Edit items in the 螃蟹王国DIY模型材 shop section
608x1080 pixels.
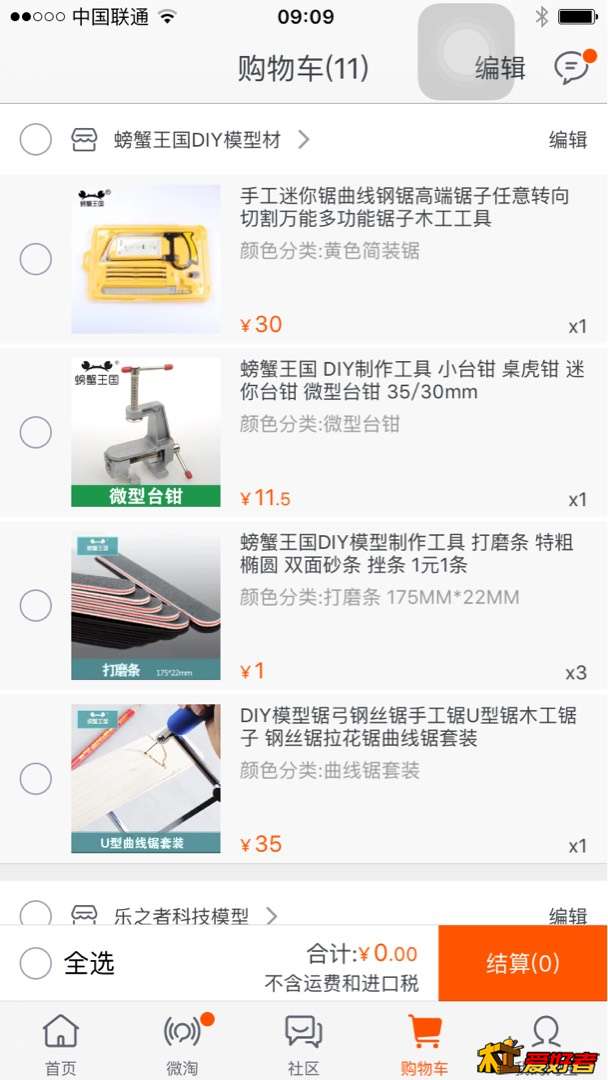(567, 140)
